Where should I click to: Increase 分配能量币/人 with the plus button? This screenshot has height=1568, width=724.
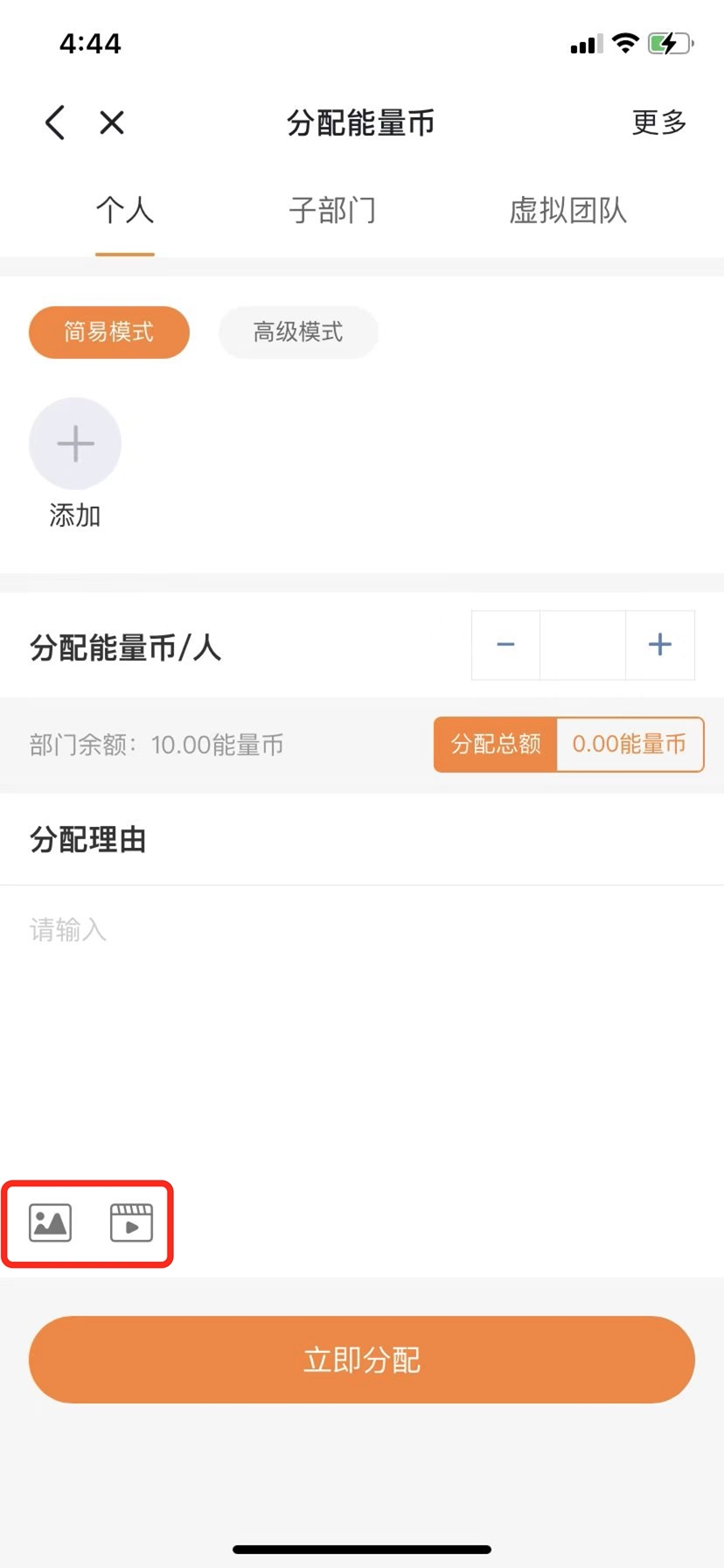tap(660, 645)
